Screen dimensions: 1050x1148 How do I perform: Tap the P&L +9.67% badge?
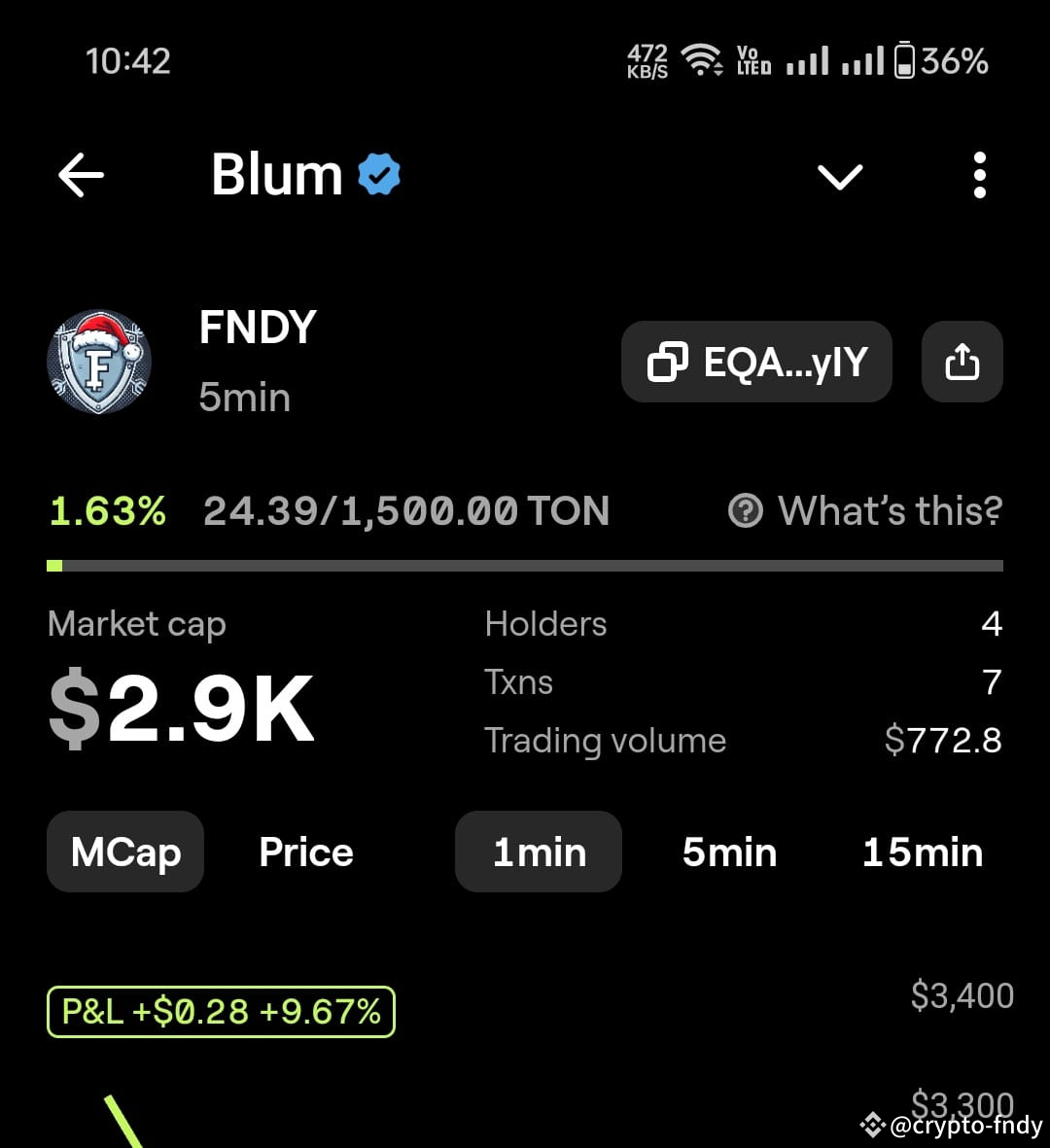[220, 1011]
